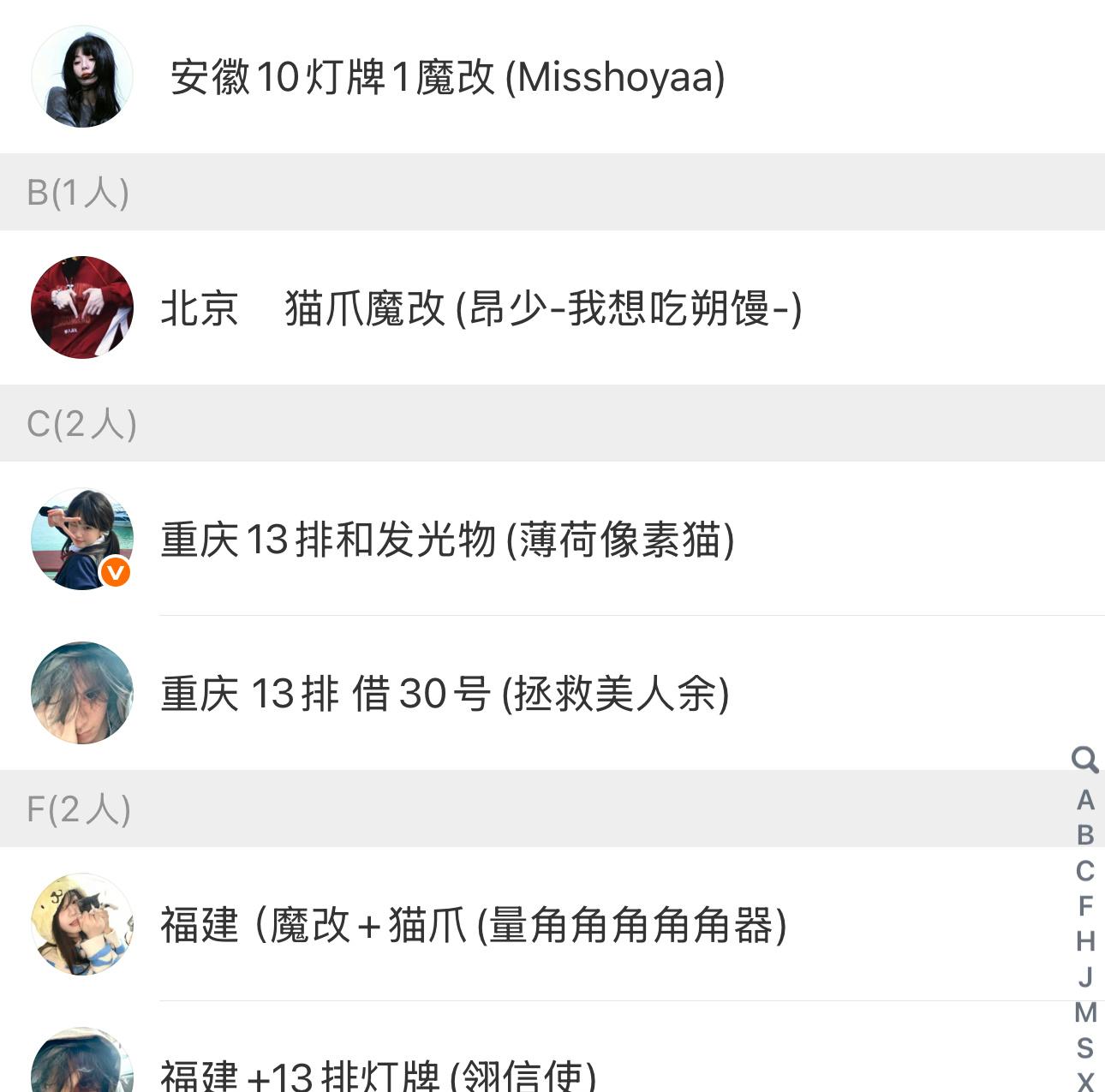Viewport: 1105px width, 1092px height.
Task: Open member 安徽10灯牌1魔改 (Misshoyaa)
Action: (x=447, y=77)
